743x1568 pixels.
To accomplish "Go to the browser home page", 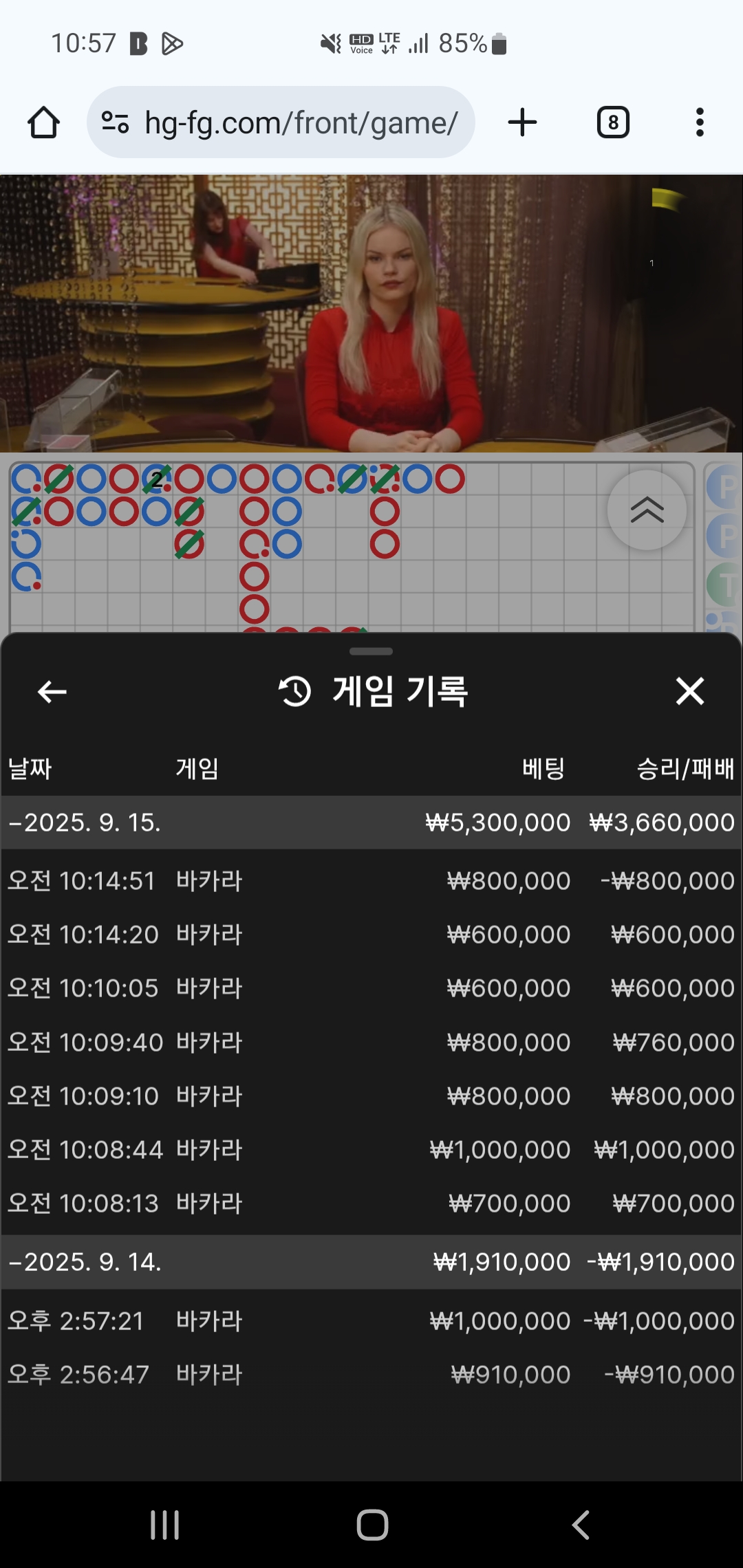I will pos(43,122).
